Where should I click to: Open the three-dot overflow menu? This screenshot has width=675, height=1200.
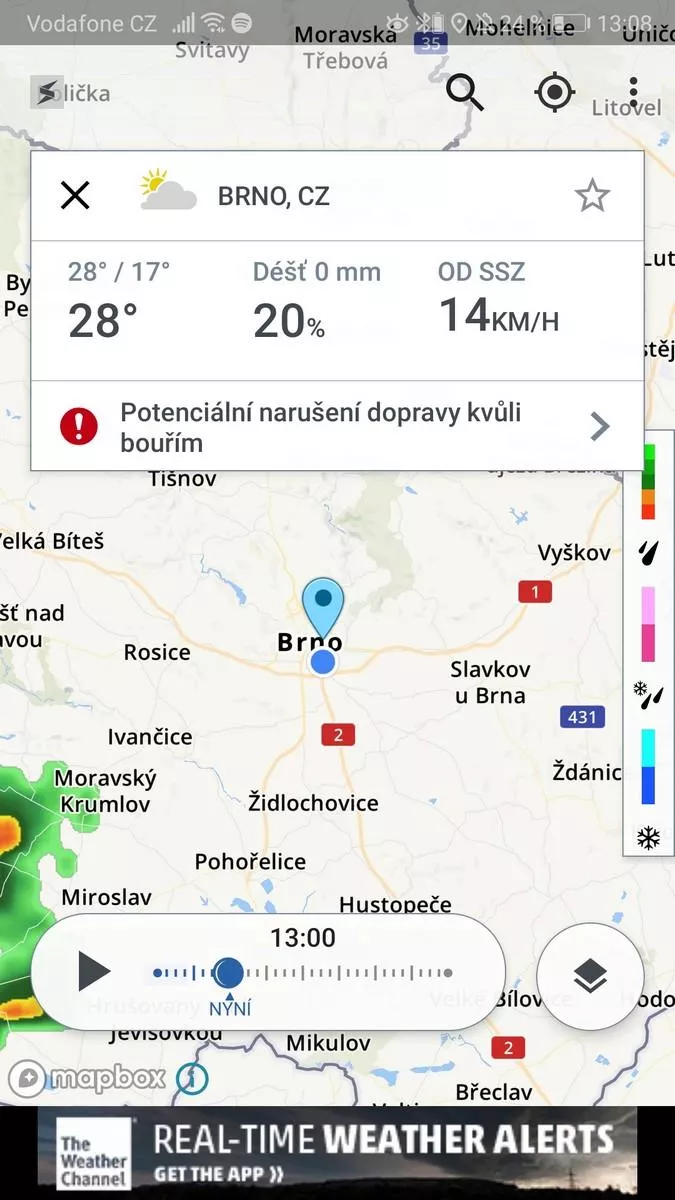coord(634,93)
